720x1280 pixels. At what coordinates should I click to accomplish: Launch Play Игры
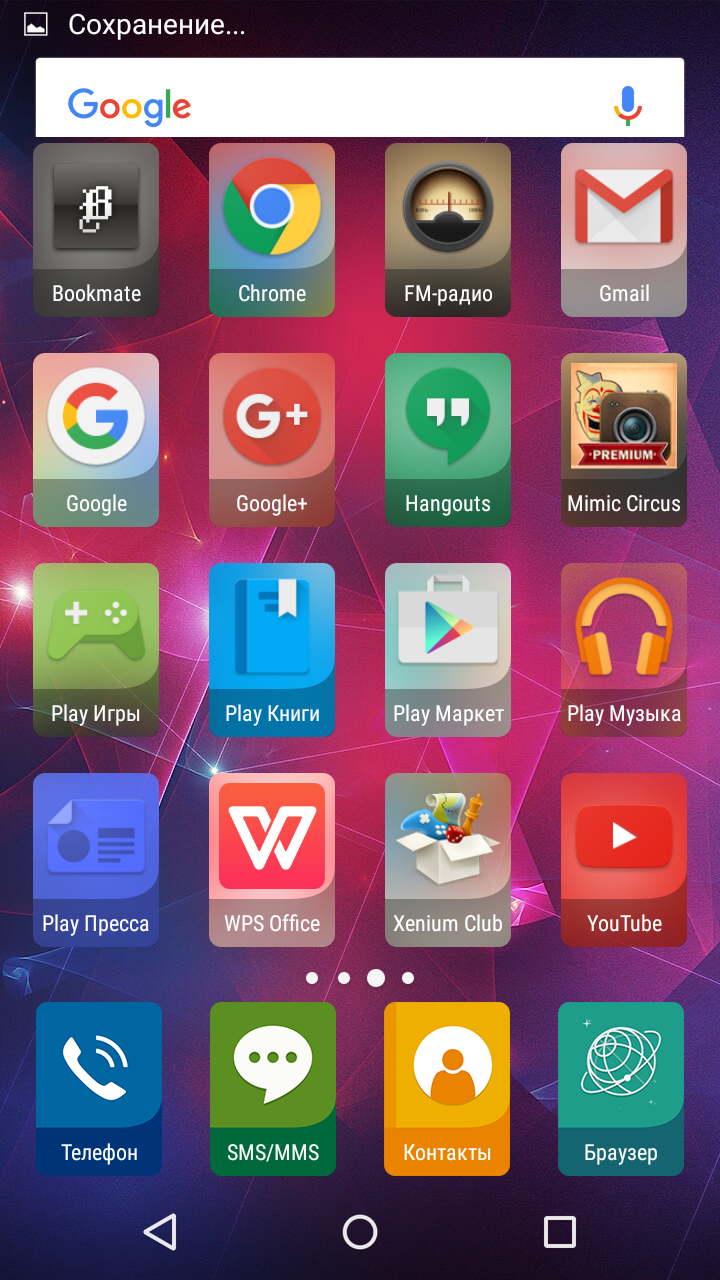click(x=96, y=650)
